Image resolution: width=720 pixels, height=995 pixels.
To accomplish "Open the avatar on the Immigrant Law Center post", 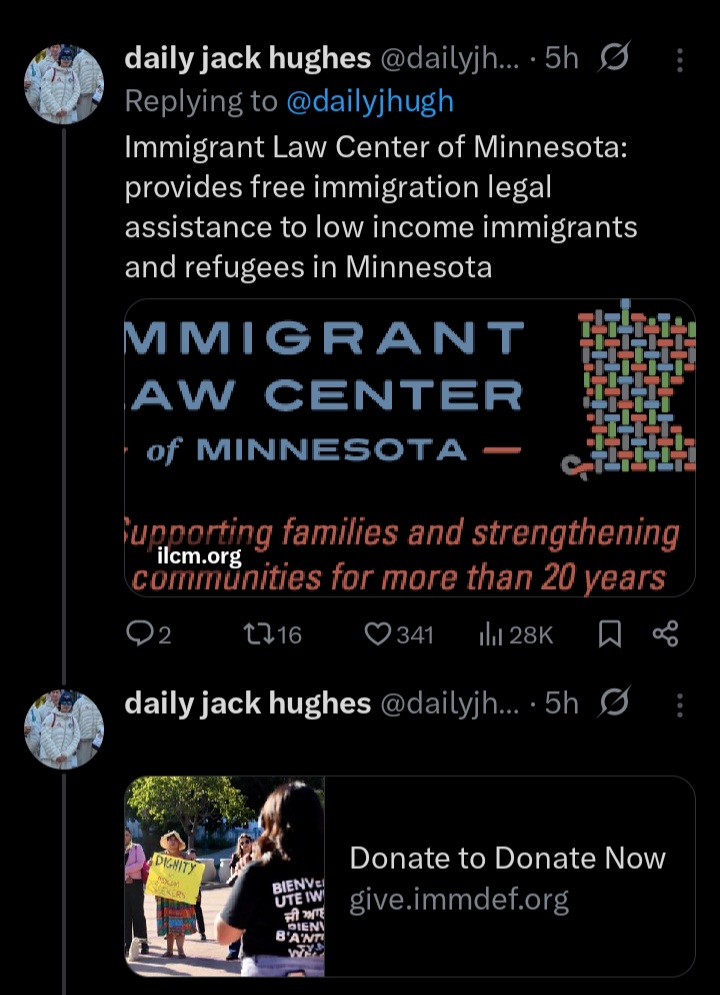I will coord(64,84).
